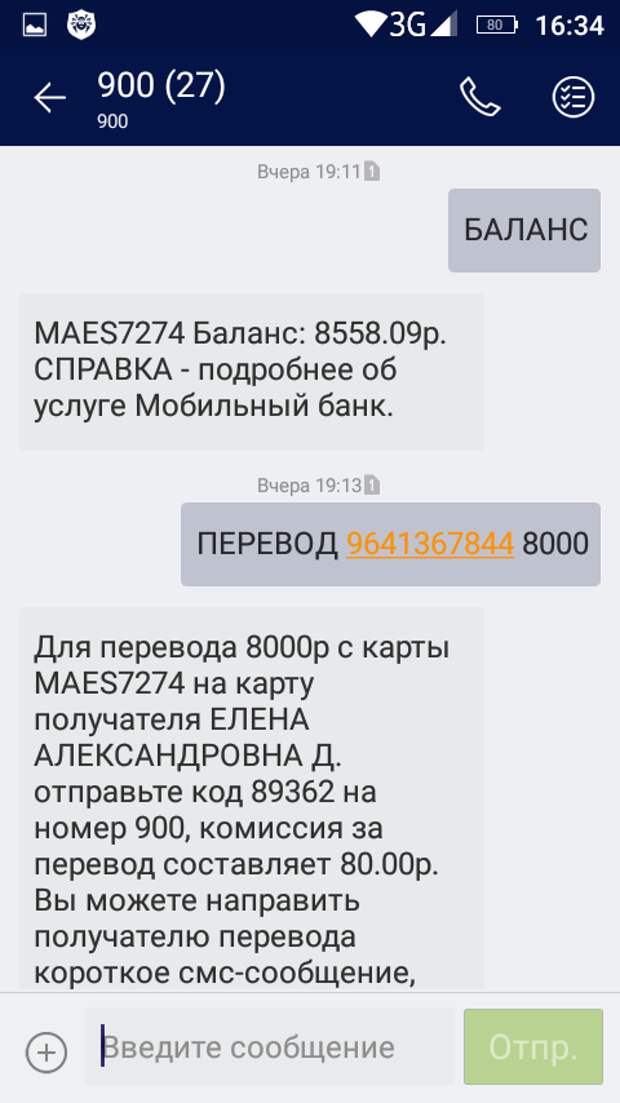Send the message with the Отпр. button
620x1103 pixels.
click(x=533, y=1047)
